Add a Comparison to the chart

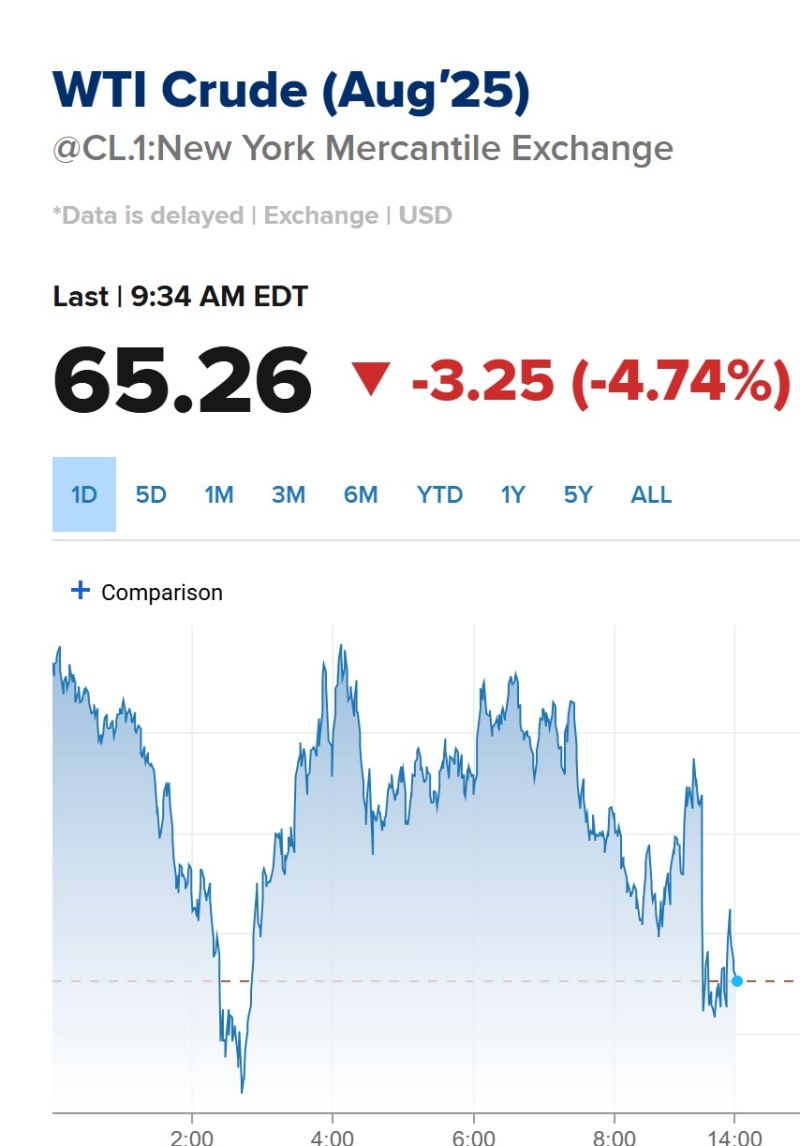click(x=148, y=592)
